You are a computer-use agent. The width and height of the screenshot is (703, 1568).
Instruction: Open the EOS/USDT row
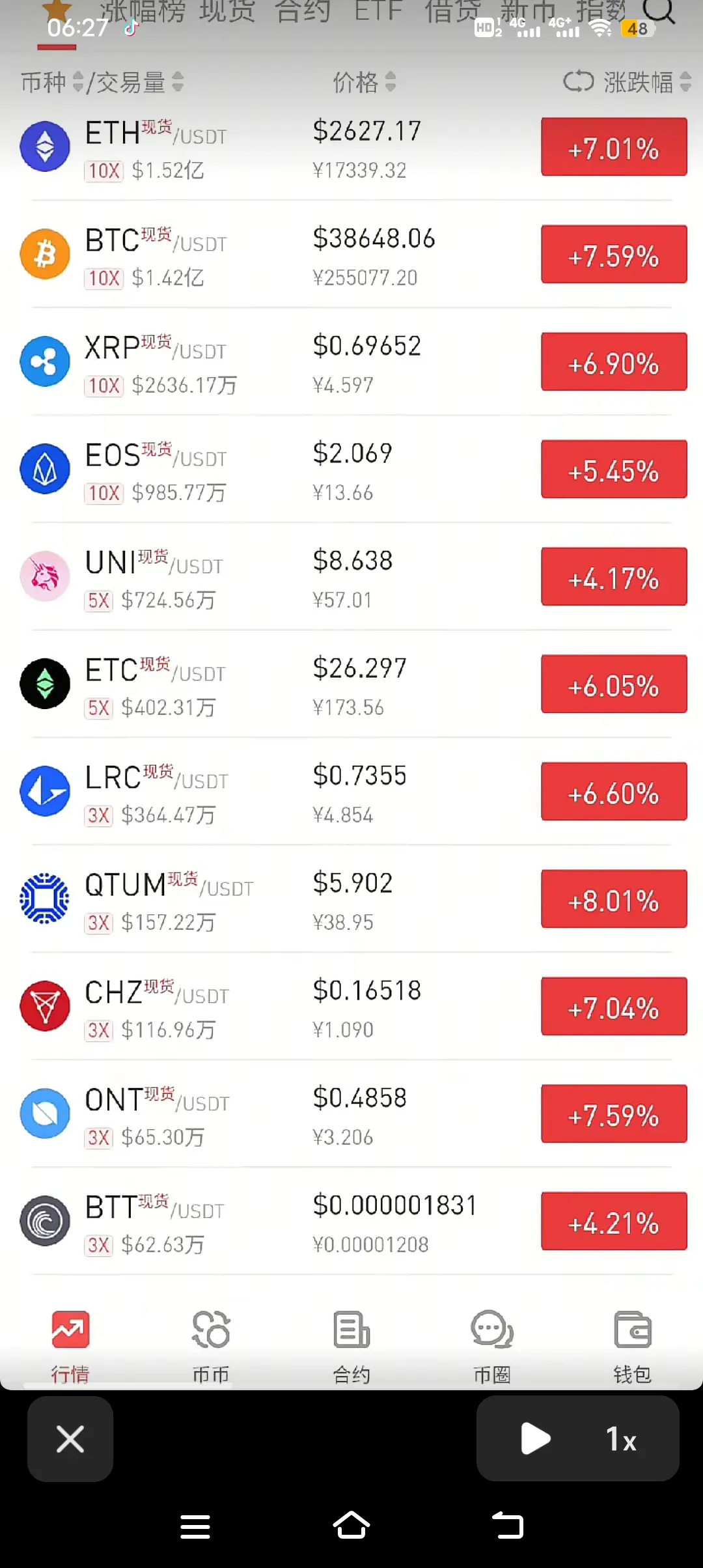351,470
